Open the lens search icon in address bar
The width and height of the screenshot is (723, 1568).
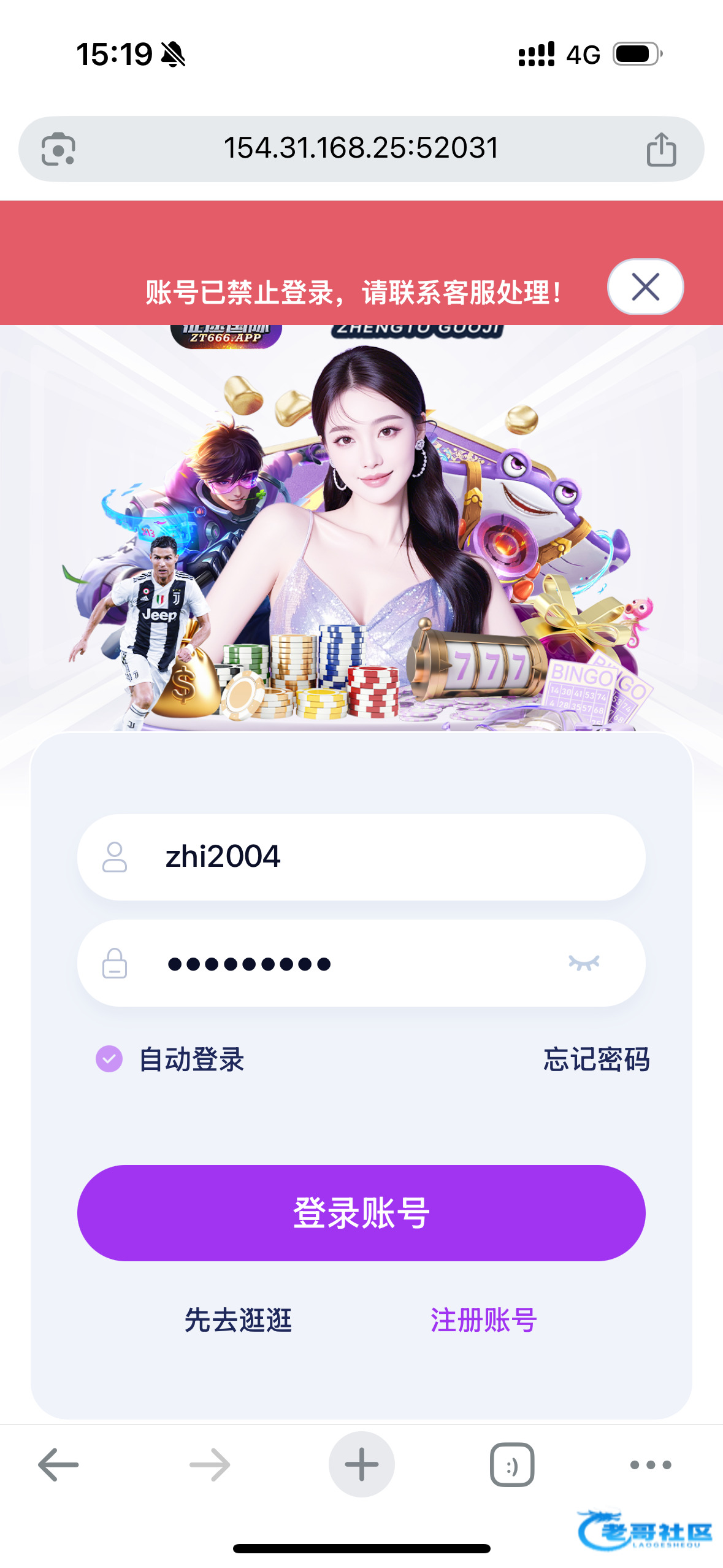coord(58,149)
